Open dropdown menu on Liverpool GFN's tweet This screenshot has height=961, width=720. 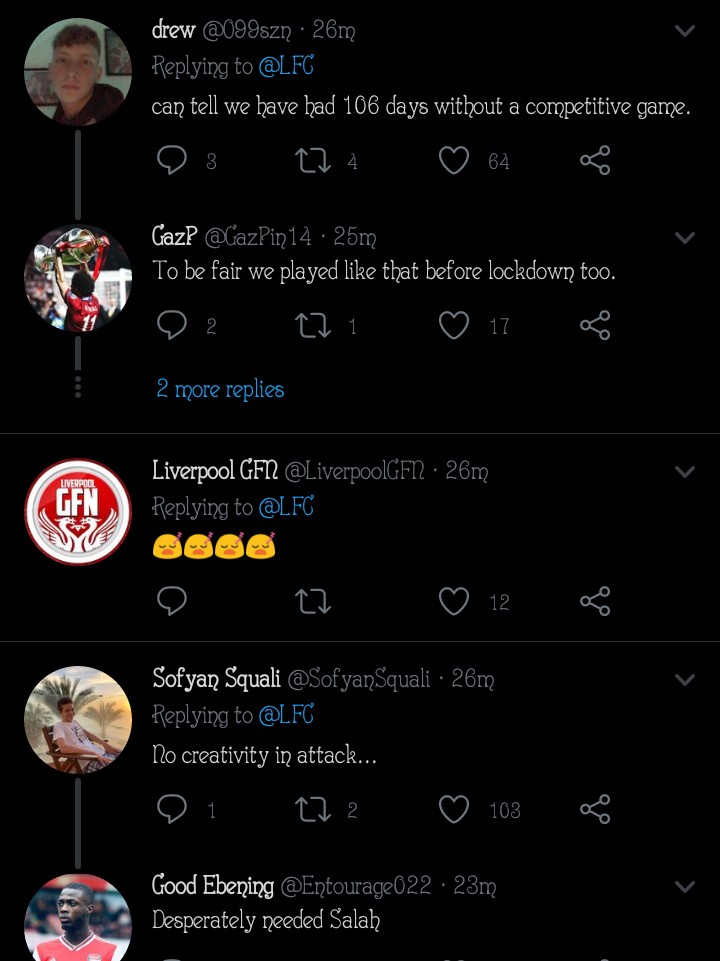tap(685, 472)
